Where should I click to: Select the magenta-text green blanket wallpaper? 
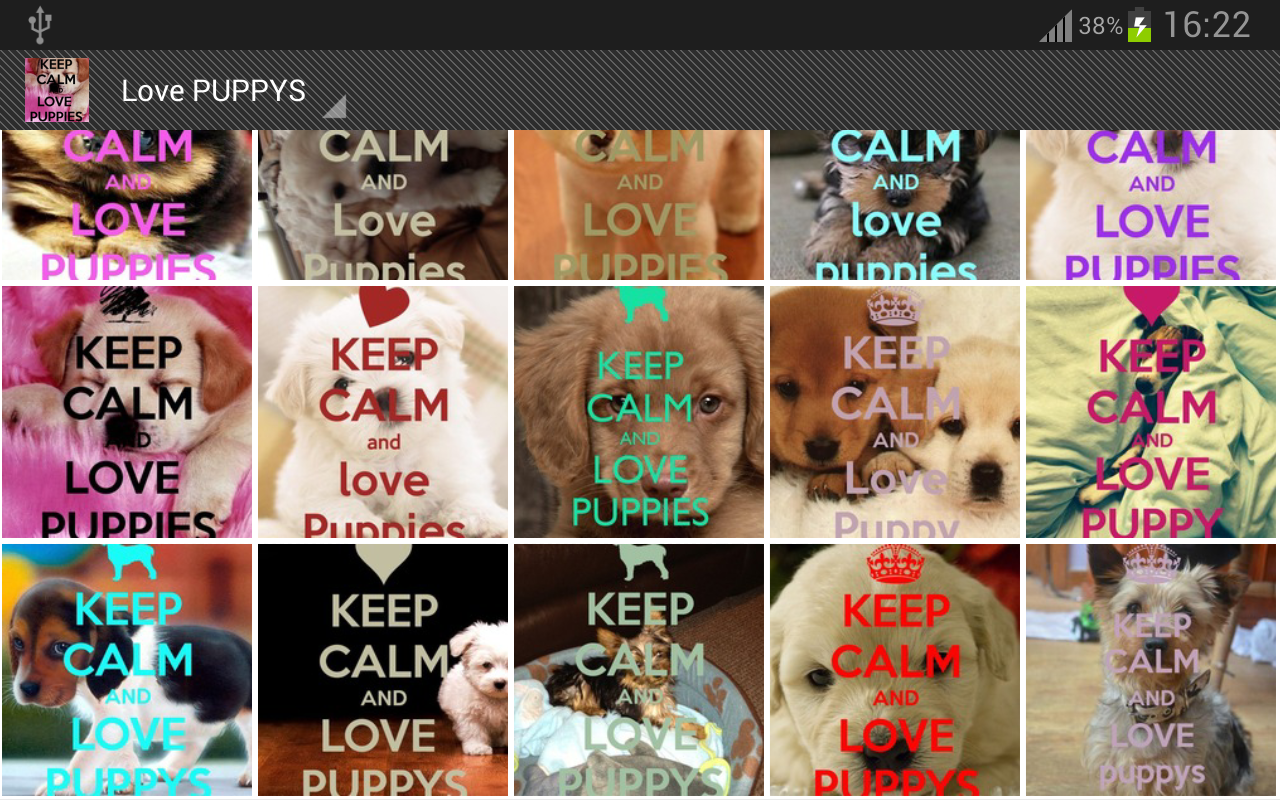pyautogui.click(x=1151, y=412)
